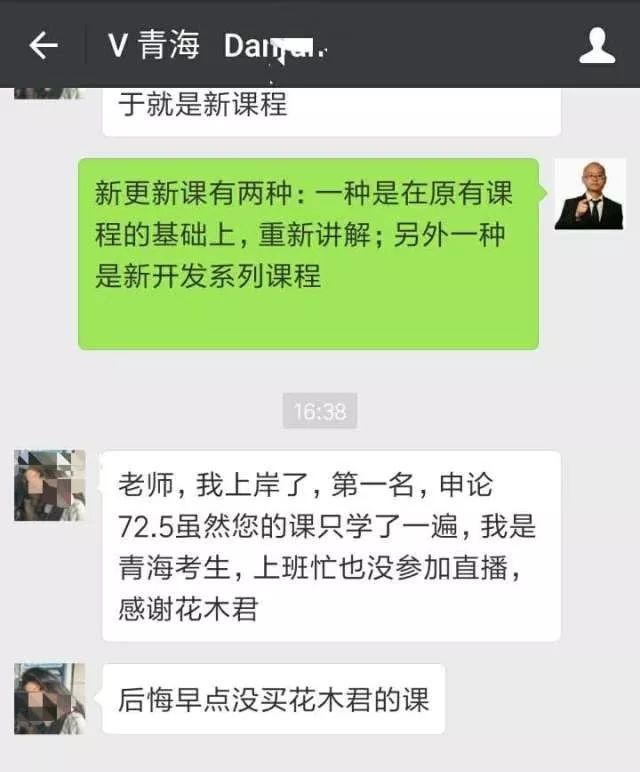Open profile from the avatar beside the green message
The height and width of the screenshot is (772, 640).
[x=589, y=194]
